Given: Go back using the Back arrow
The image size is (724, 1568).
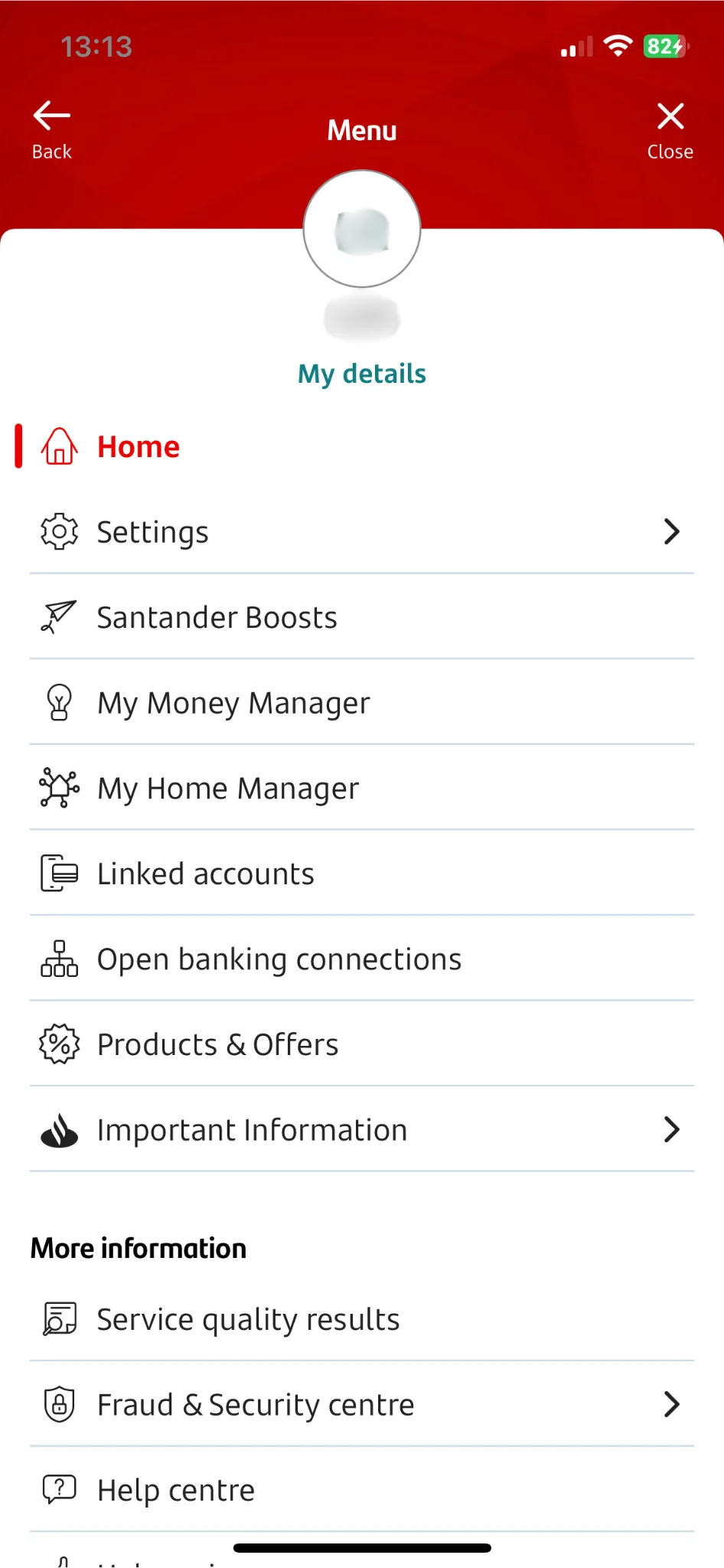Looking at the screenshot, I should [51, 129].
